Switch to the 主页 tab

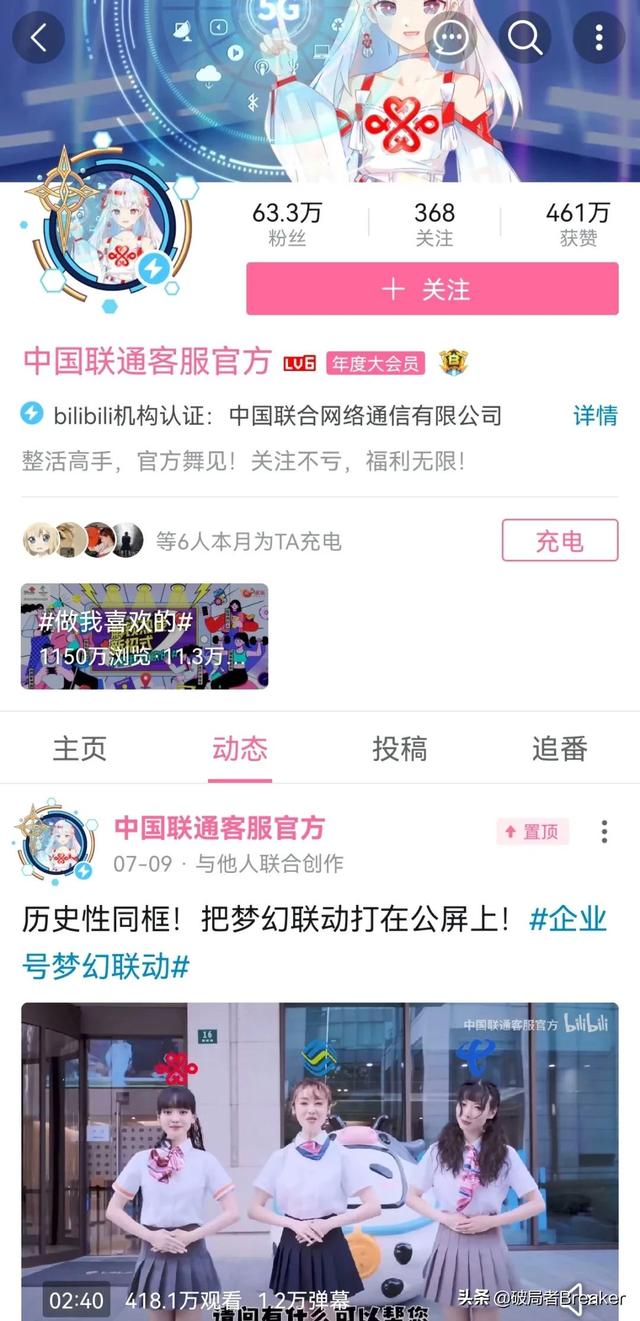(x=80, y=748)
